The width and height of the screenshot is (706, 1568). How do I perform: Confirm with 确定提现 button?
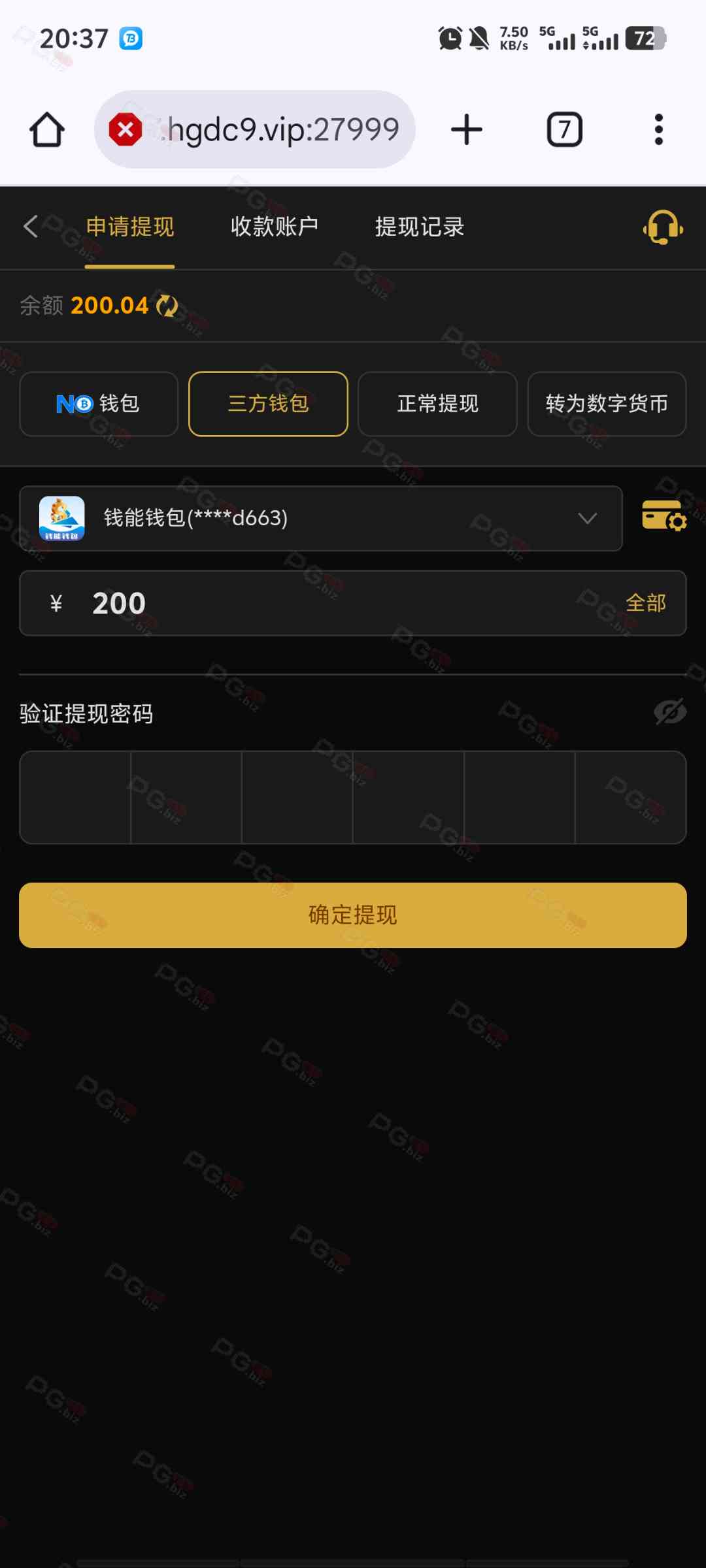(x=353, y=915)
